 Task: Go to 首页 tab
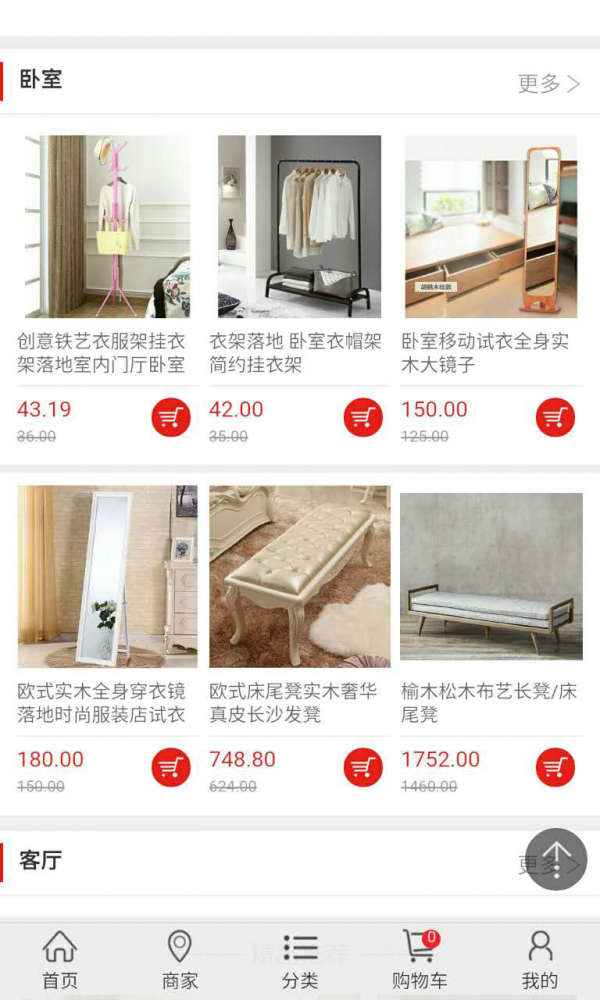click(x=60, y=959)
